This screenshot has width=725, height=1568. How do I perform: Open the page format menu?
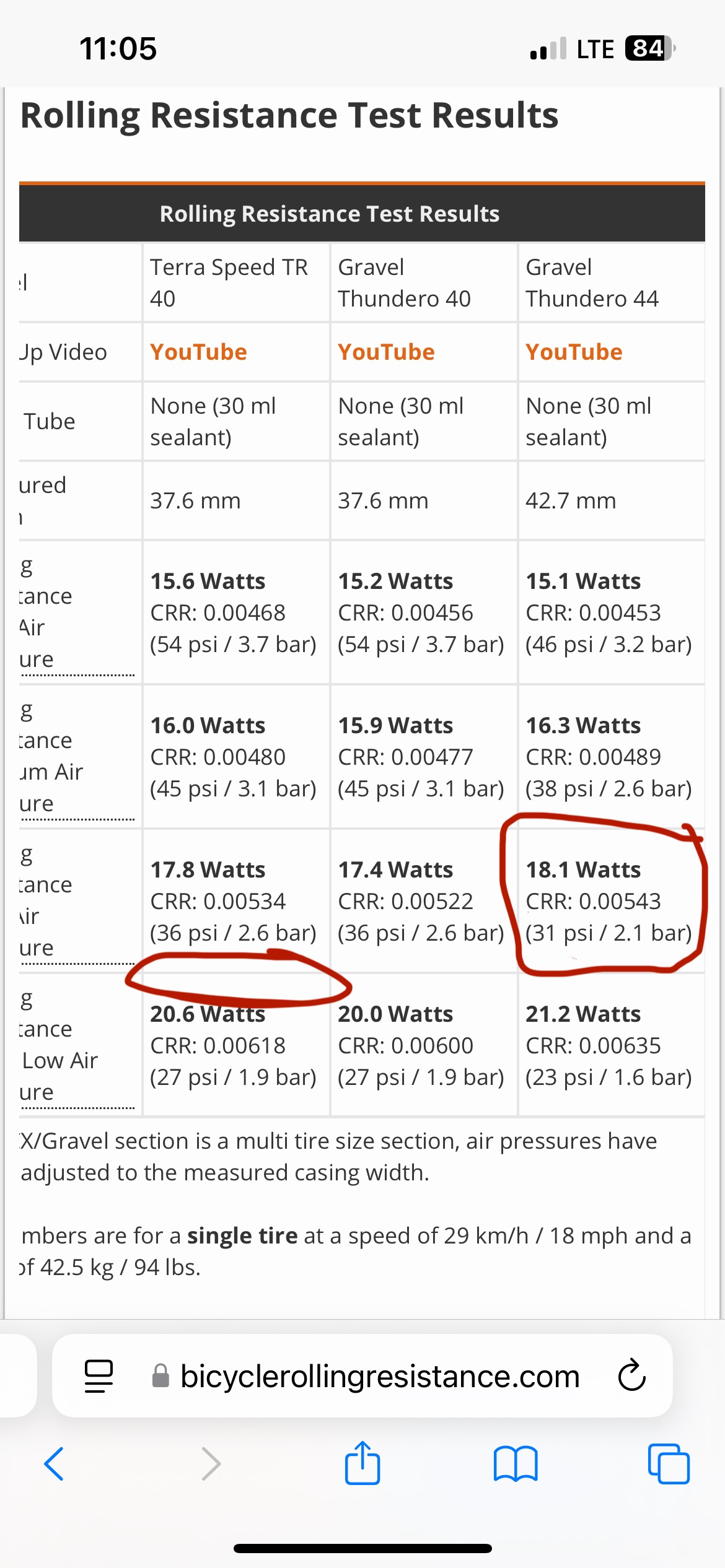point(99,1376)
